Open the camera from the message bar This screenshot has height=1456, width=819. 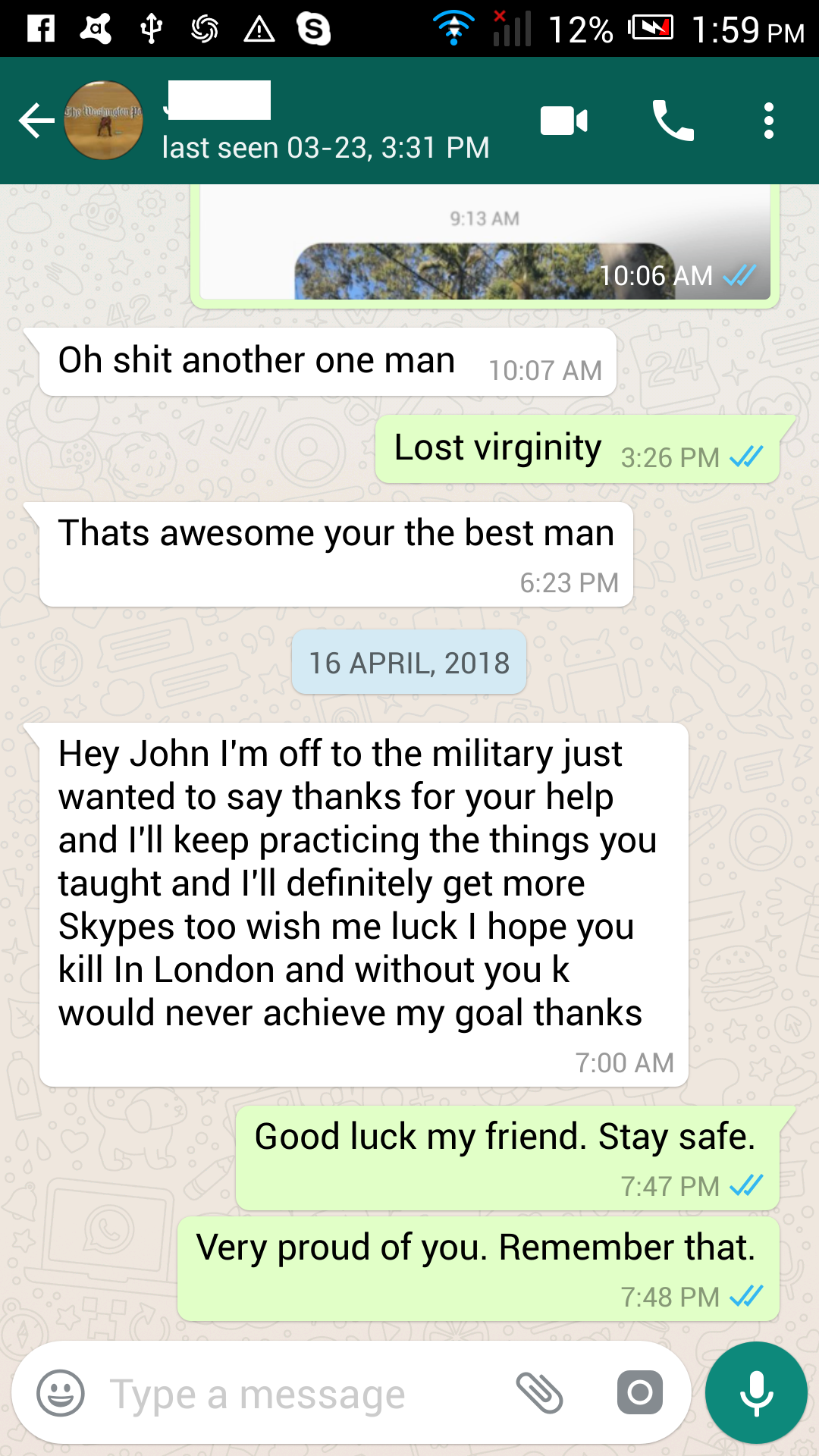click(x=641, y=1393)
